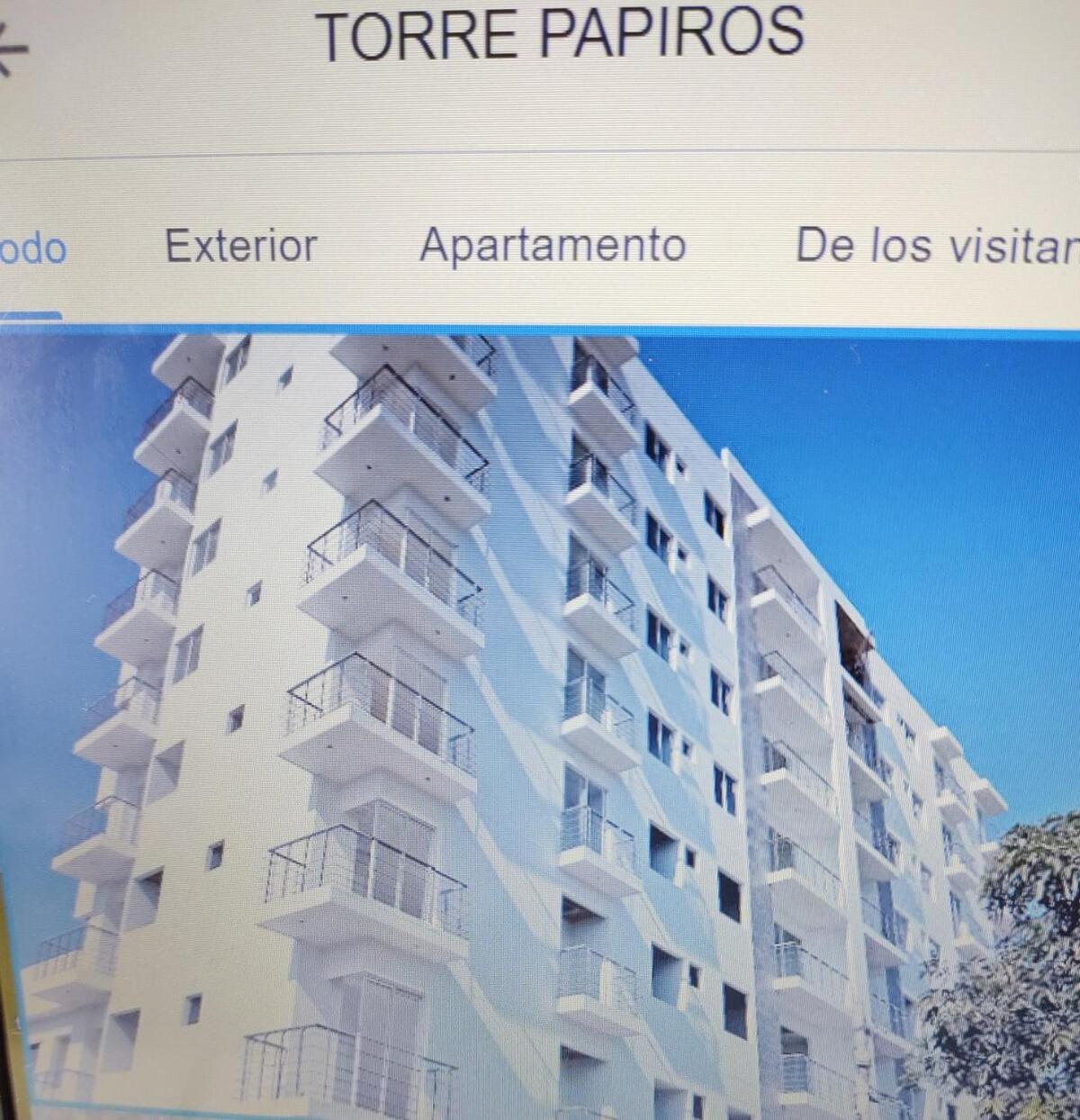Switch to the Exterior tab
The height and width of the screenshot is (1120, 1080).
[x=240, y=246]
